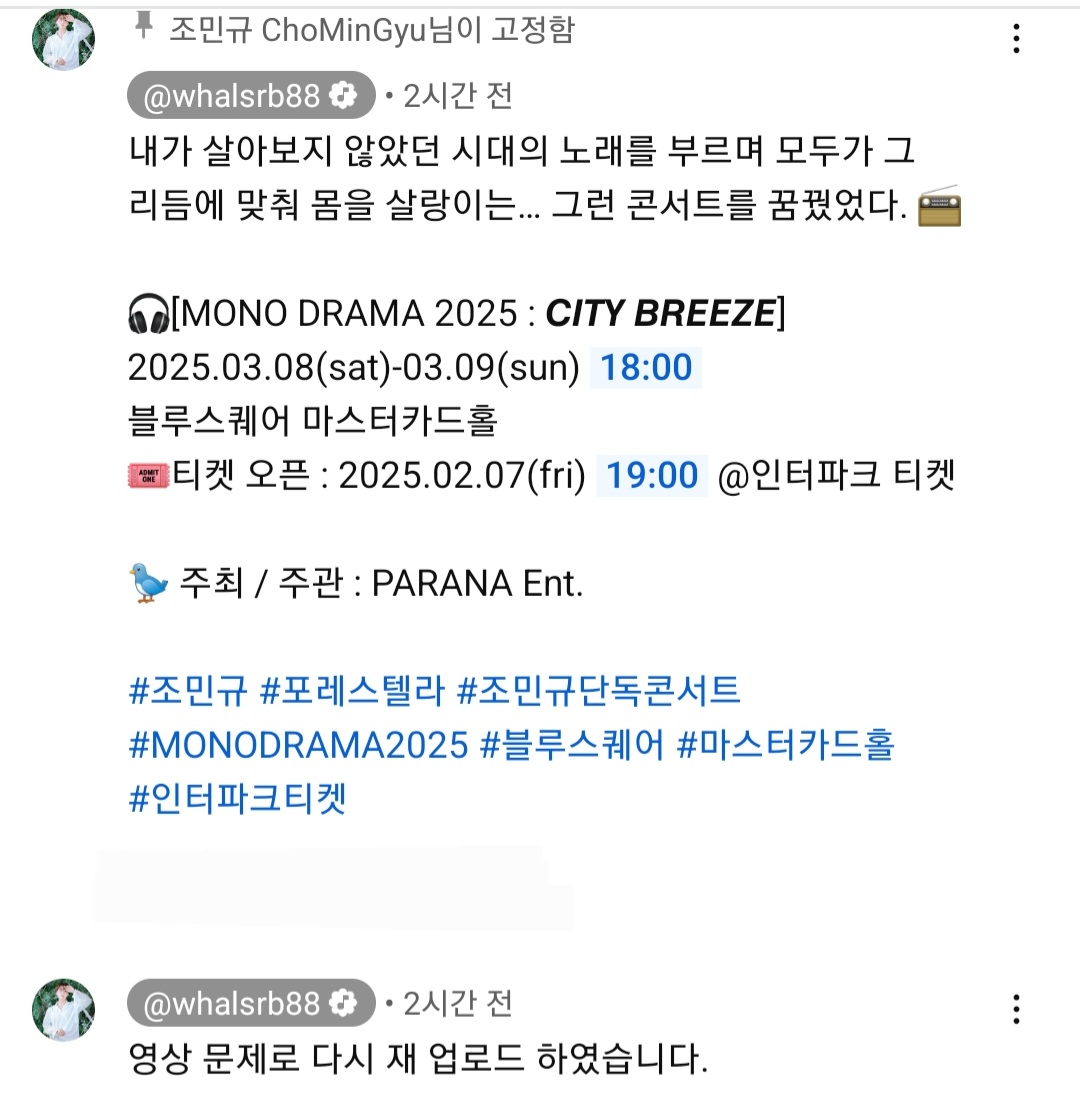Open the #인터파크티켓 hashtag
The width and height of the screenshot is (1080, 1106).
[237, 800]
